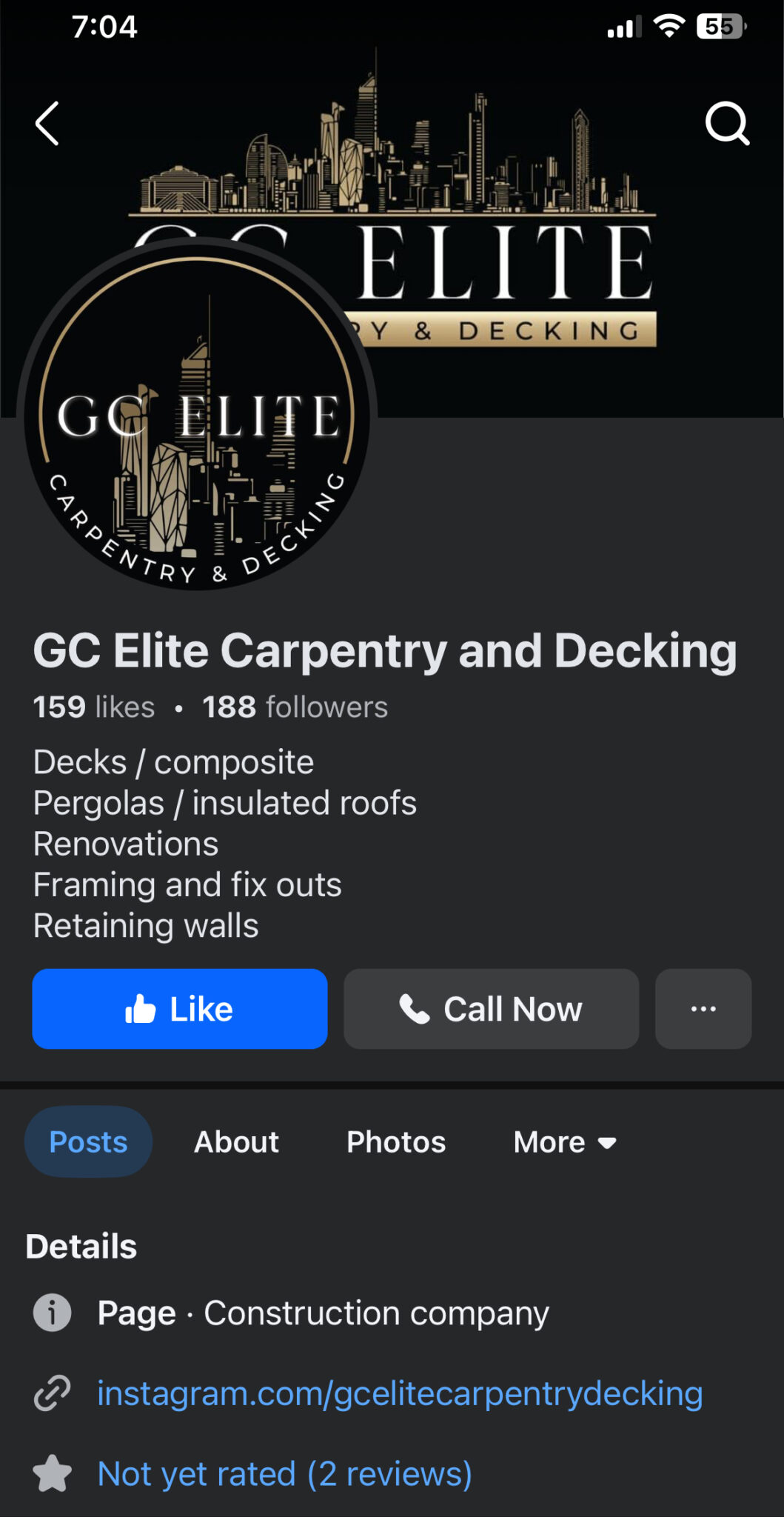This screenshot has width=784, height=1517.
Task: Expand the Details section
Action: (81, 1246)
